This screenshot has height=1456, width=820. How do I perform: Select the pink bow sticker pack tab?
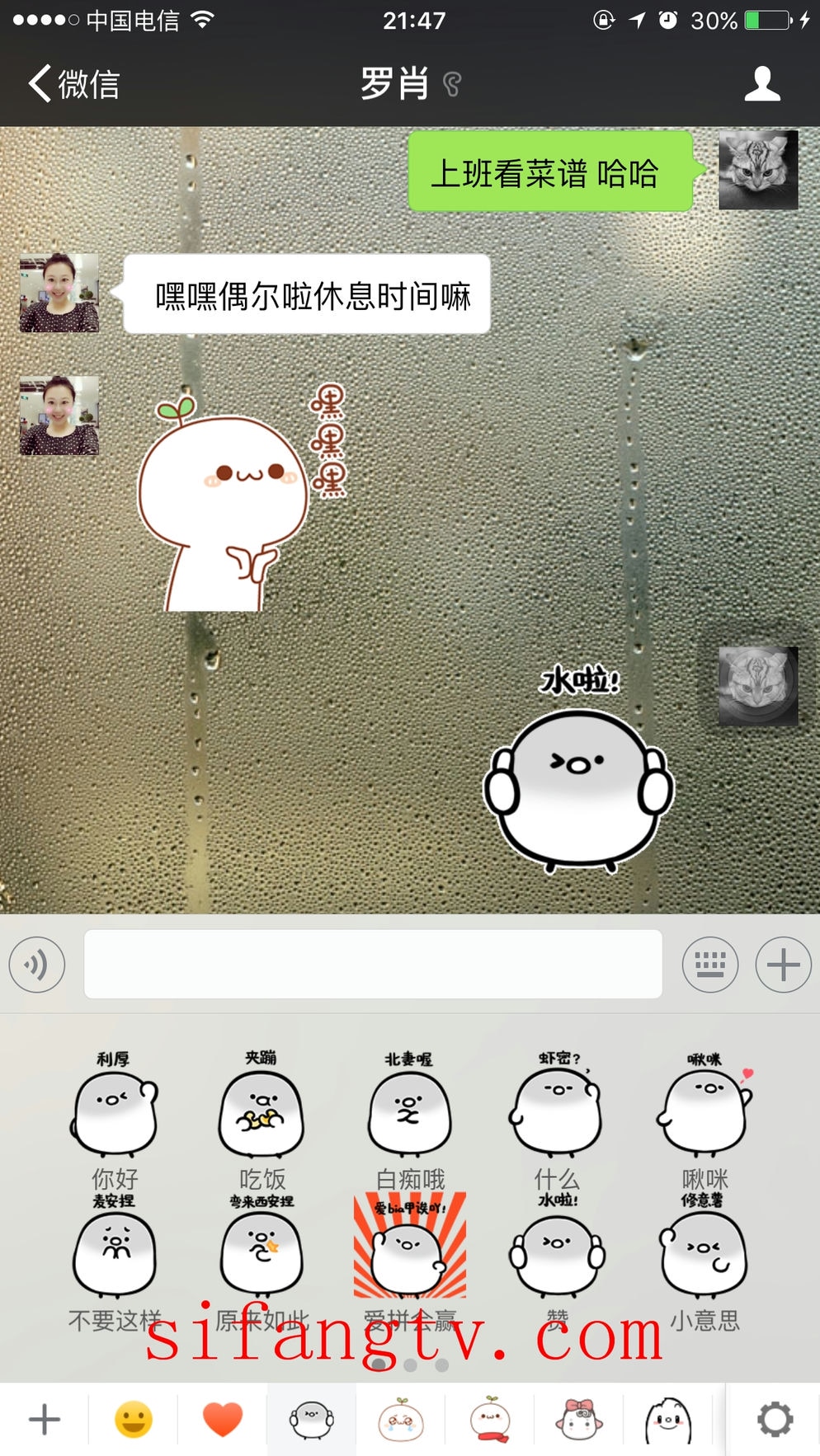pyautogui.click(x=579, y=1420)
